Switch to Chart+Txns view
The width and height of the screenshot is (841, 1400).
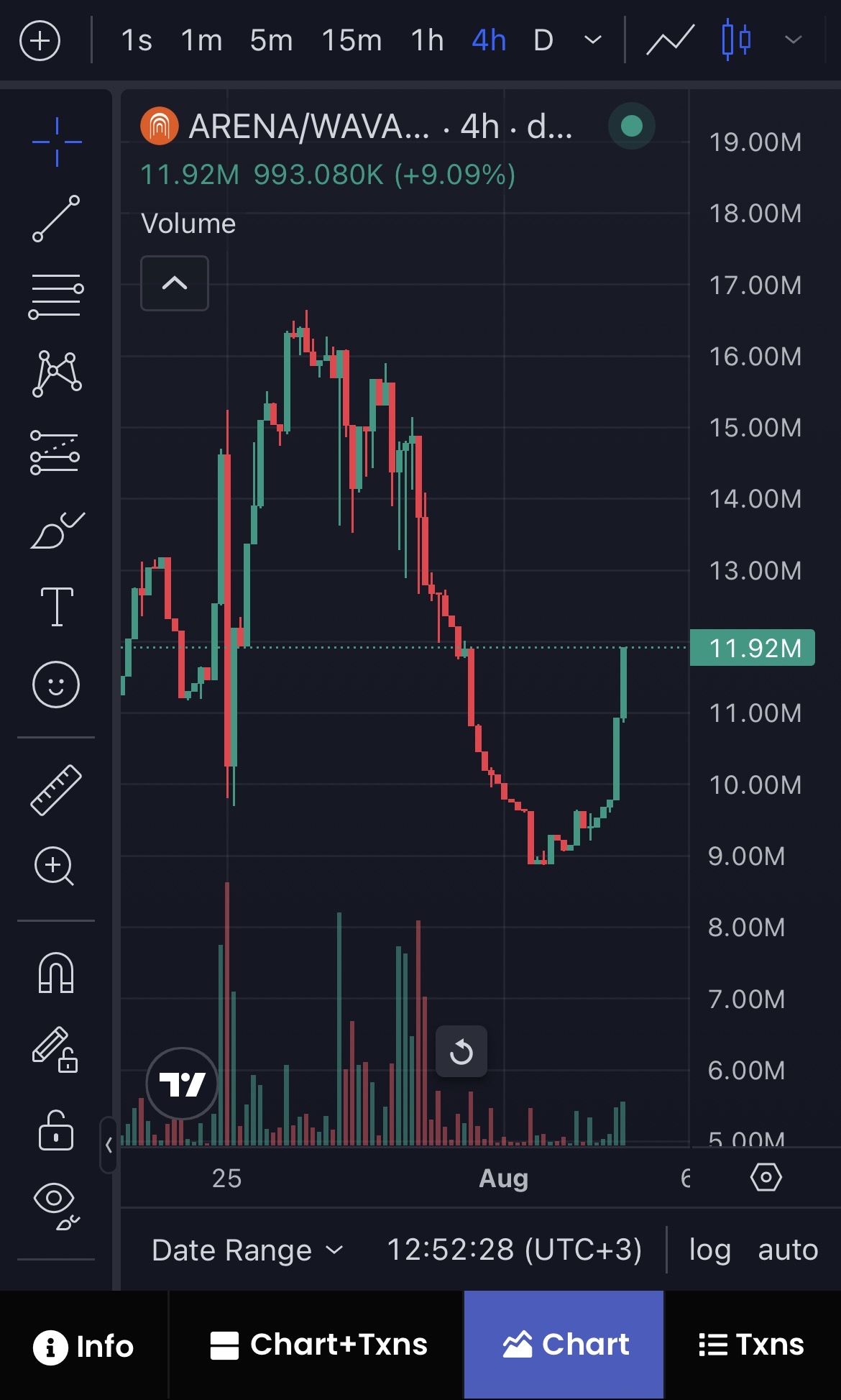[x=317, y=1345]
